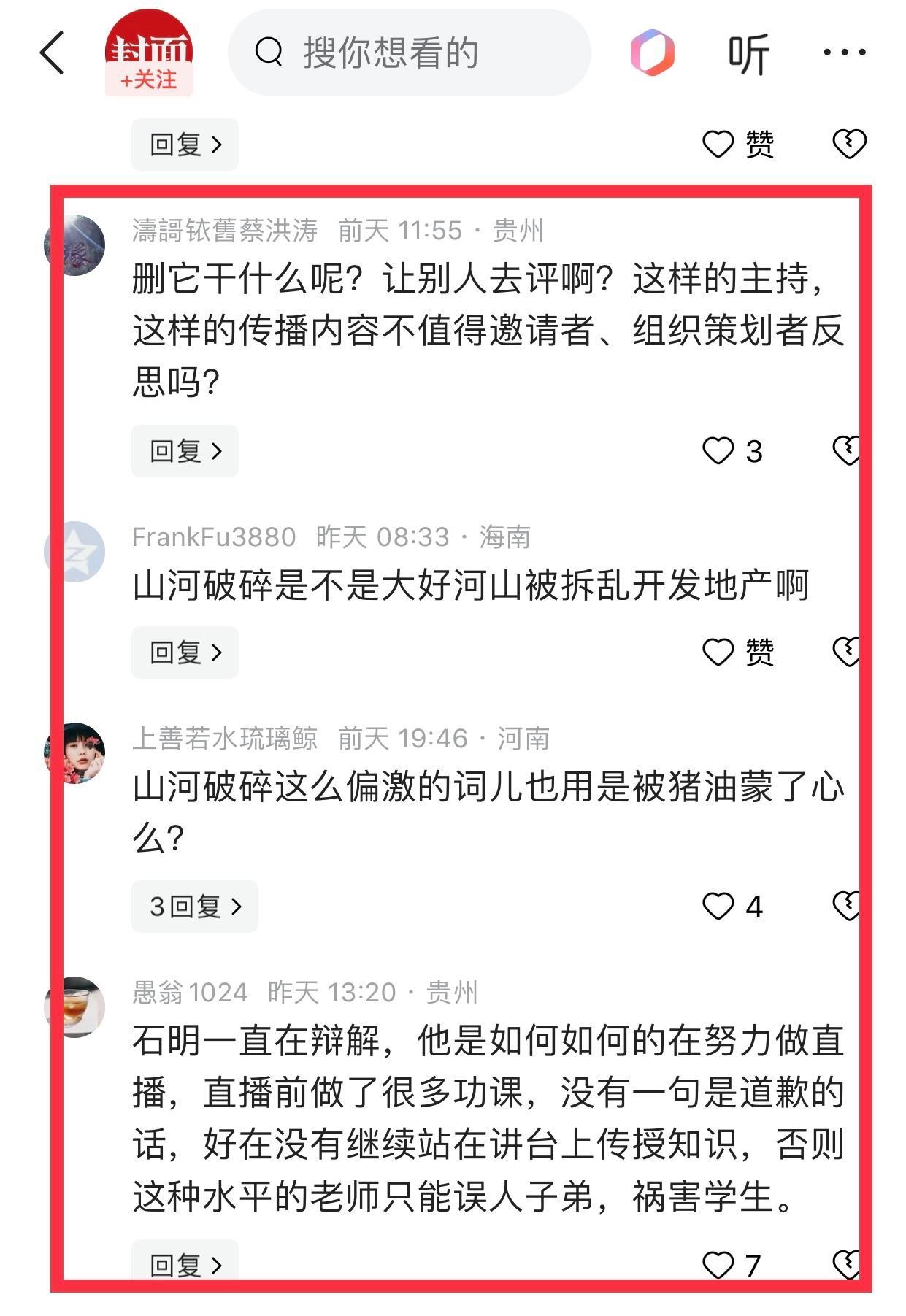
Task: Go back using the top-left arrow
Action: [x=53, y=53]
